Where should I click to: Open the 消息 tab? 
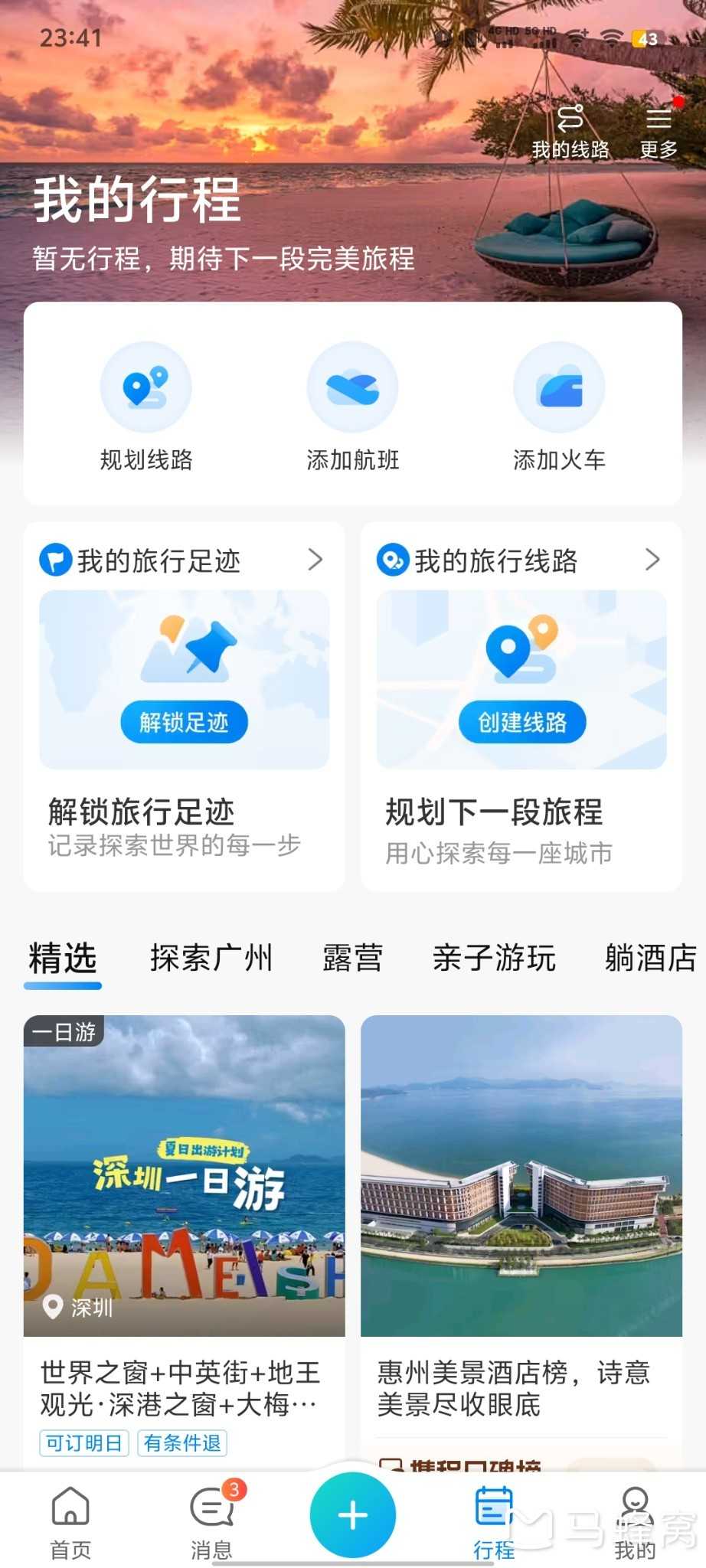pos(212,1523)
